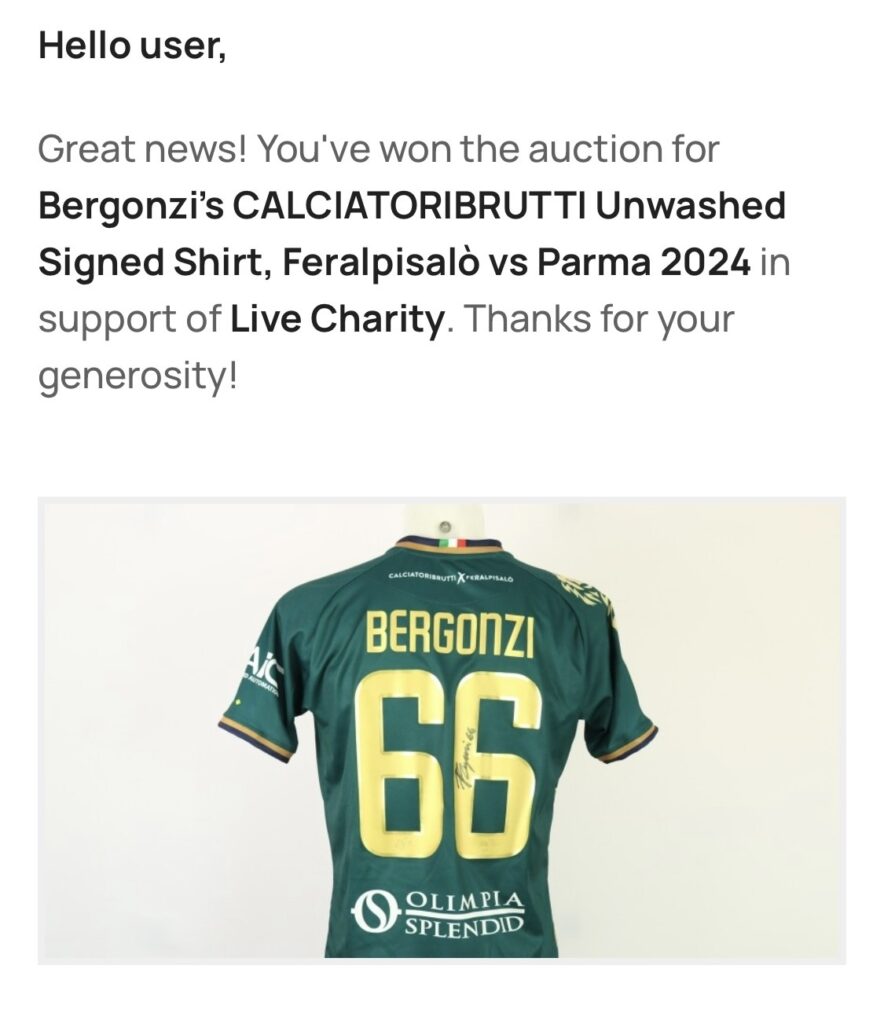This screenshot has height=1024, width=884.
Task: Open the Bergonzi signed shirt image
Action: coord(441,730)
